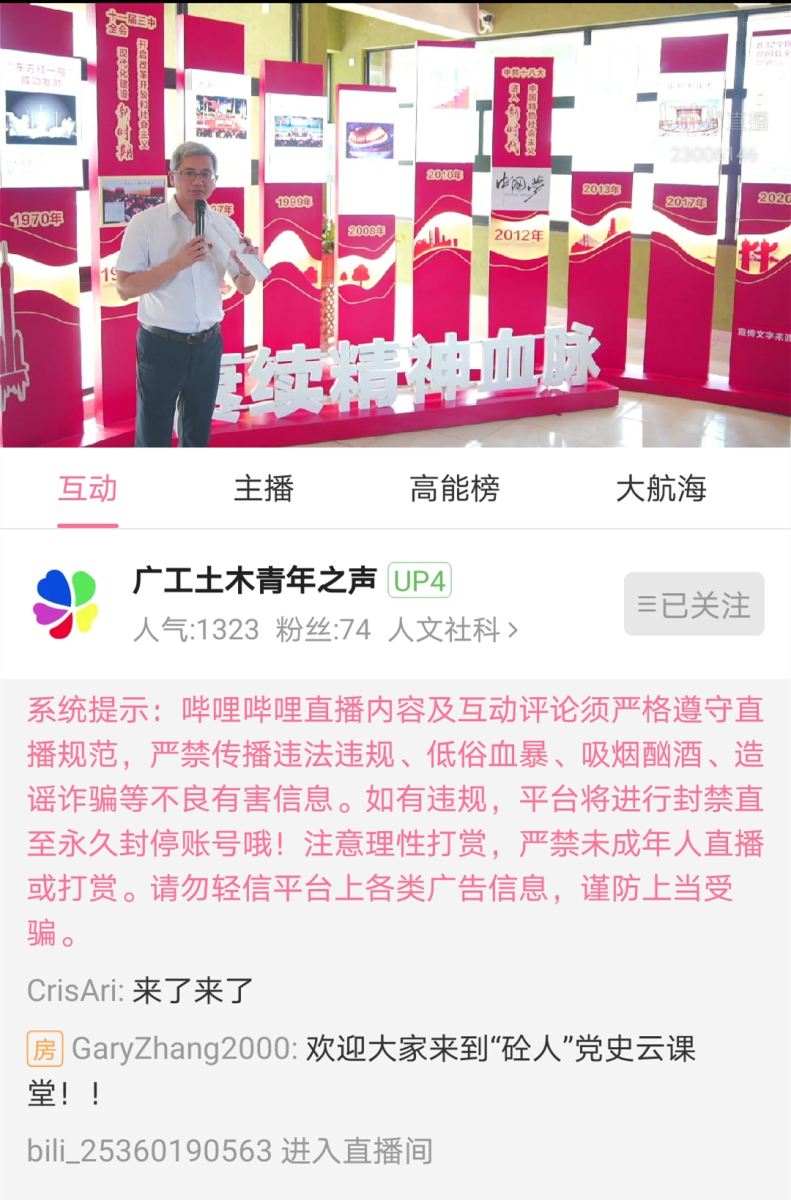Open 广工土木青年之声 streamer avatar
The width and height of the screenshot is (791, 1200).
(65, 603)
